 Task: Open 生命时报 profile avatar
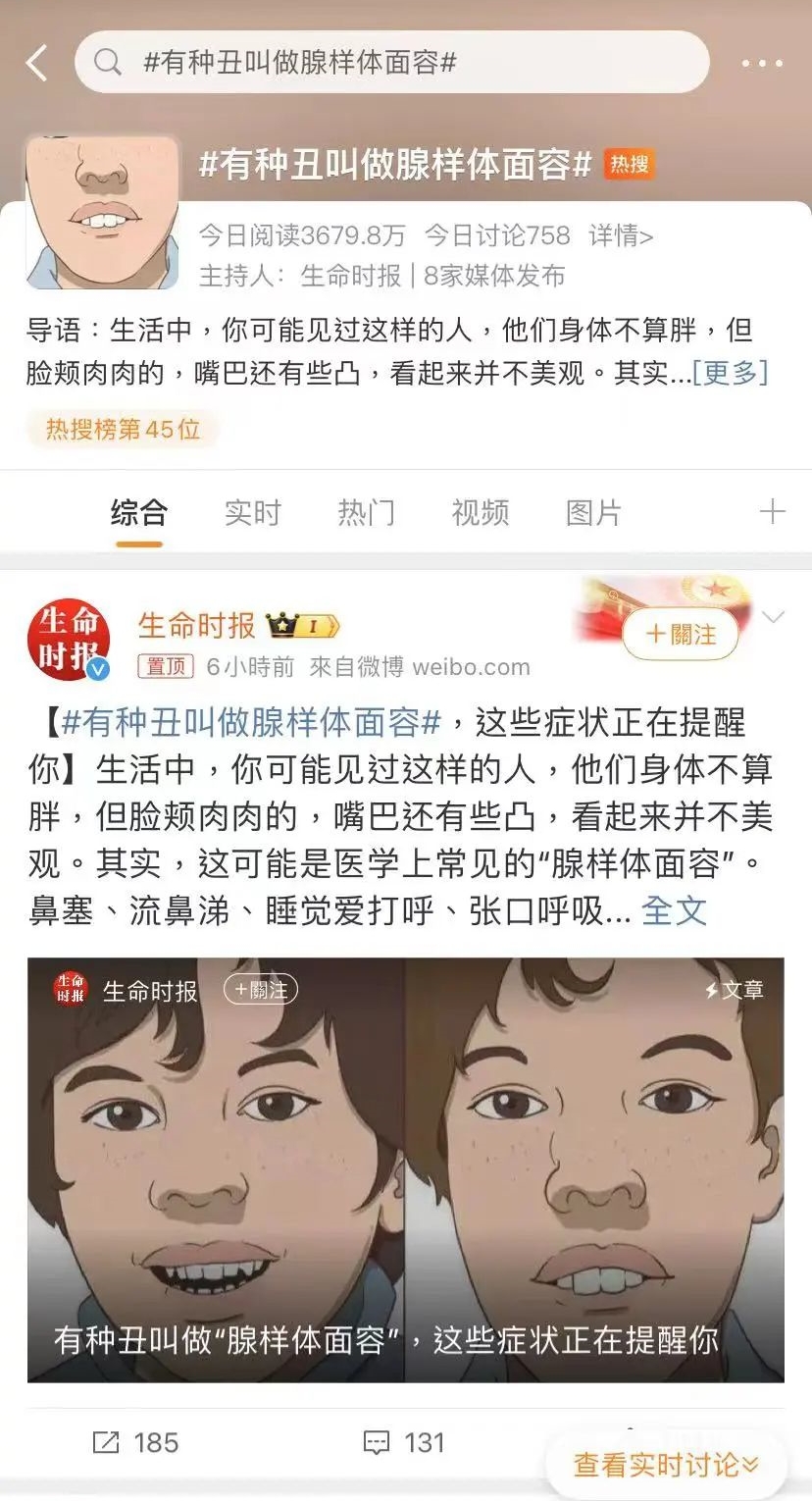[68, 641]
